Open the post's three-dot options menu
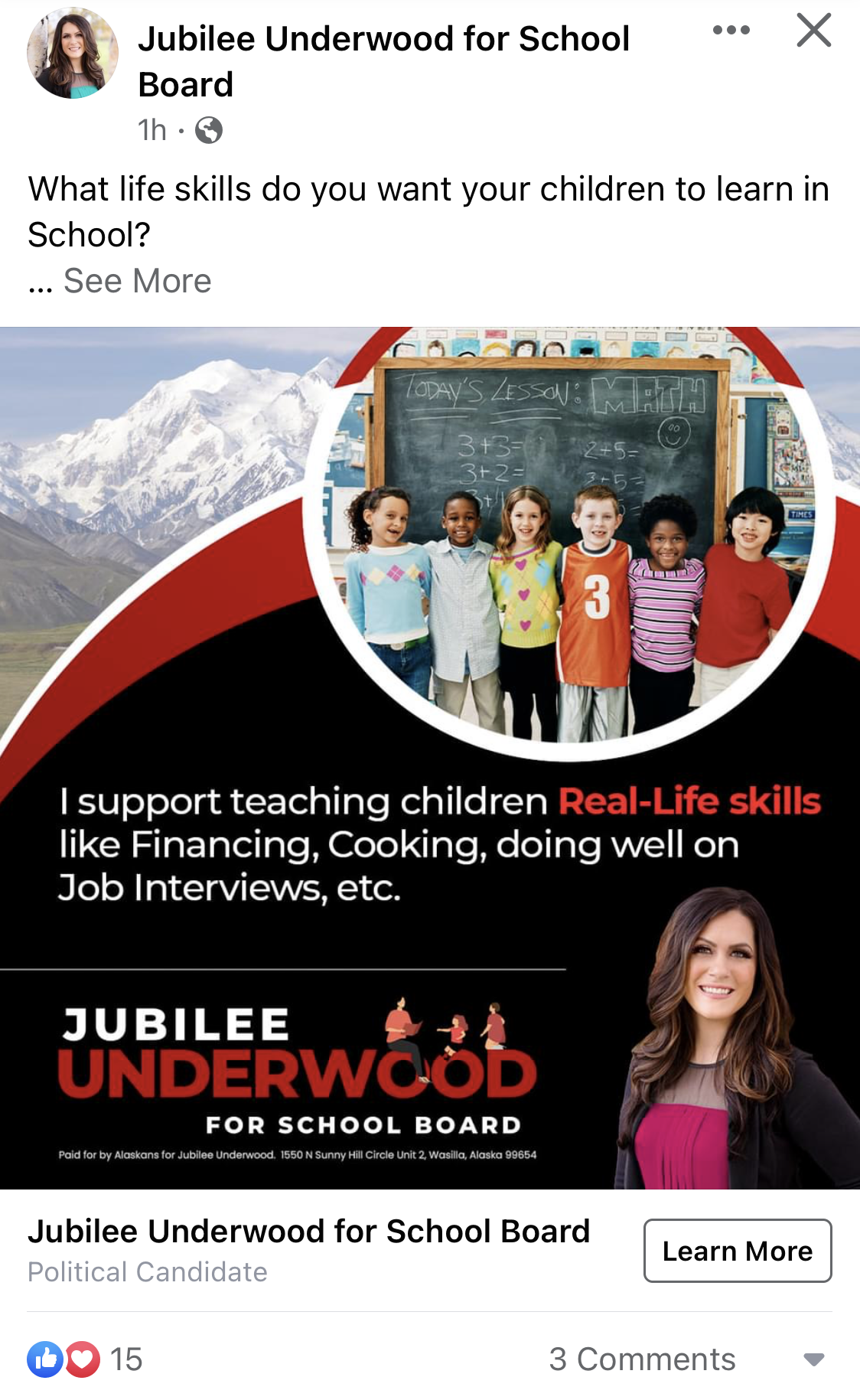This screenshot has height=1400, width=860. (x=731, y=31)
